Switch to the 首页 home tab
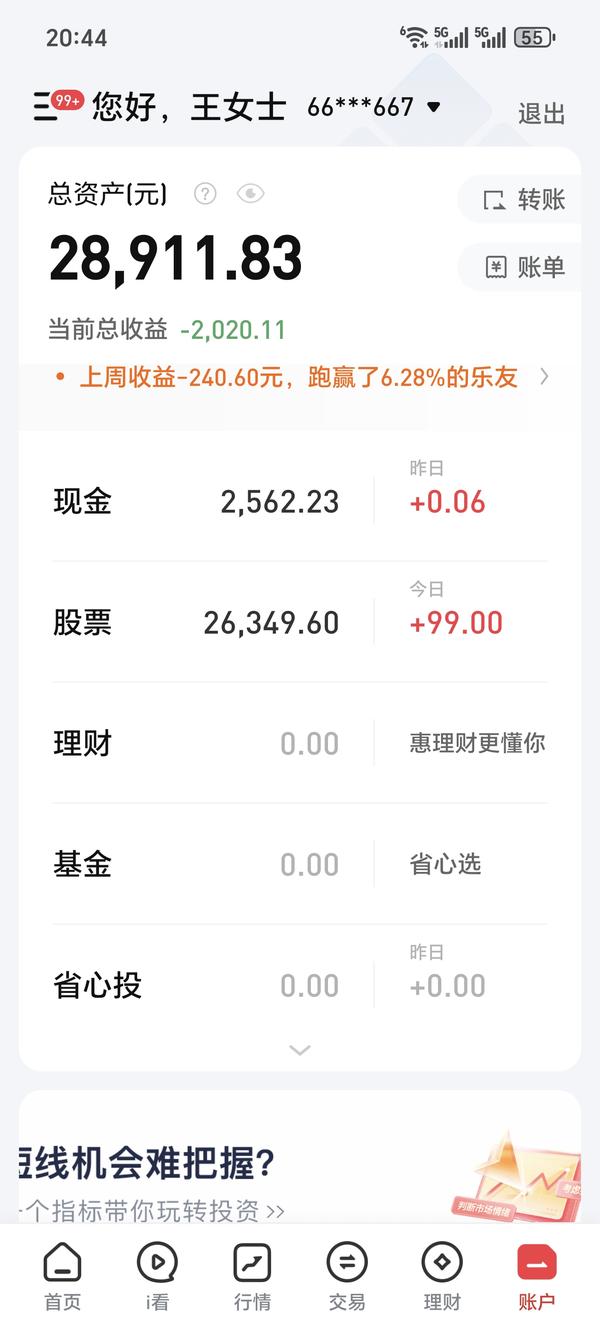The width and height of the screenshot is (600, 1329). tap(62, 1277)
